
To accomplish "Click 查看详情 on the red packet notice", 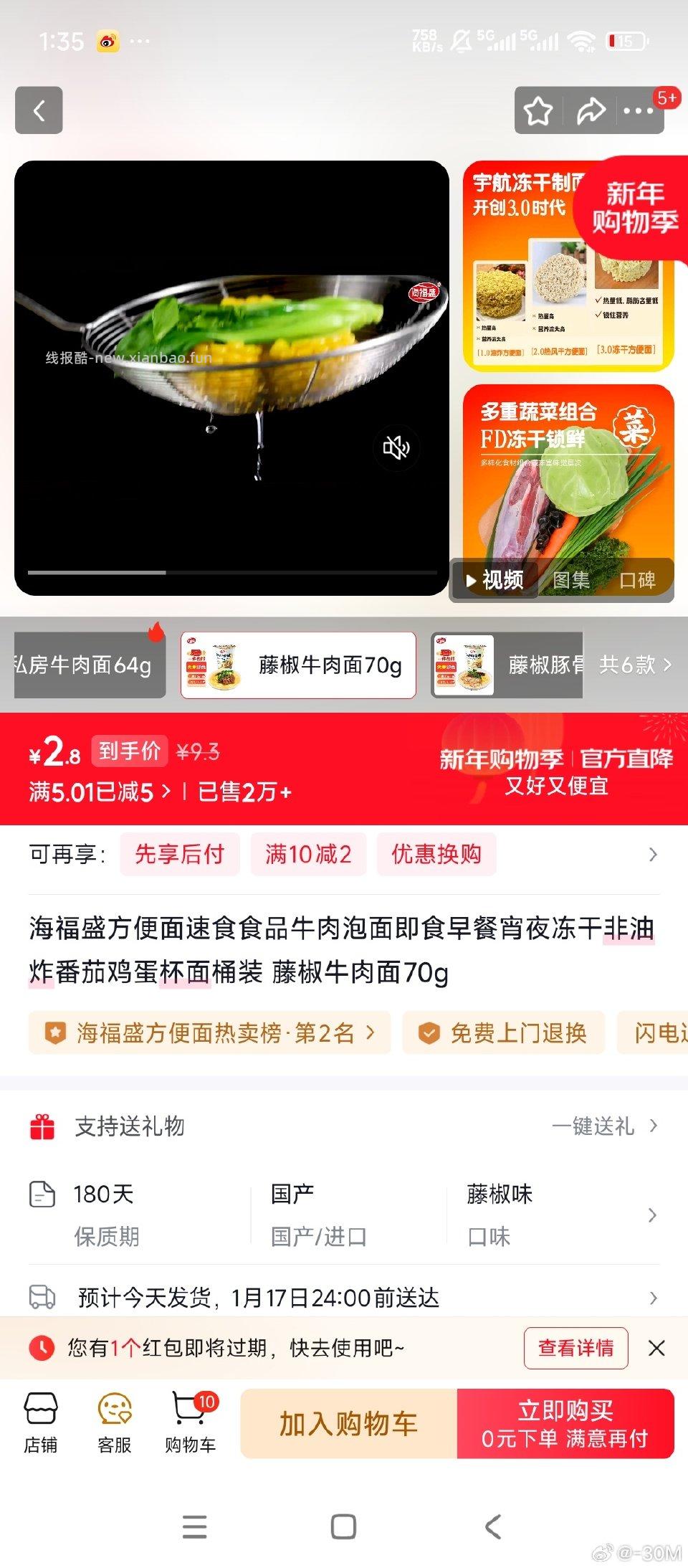I will pos(576,1348).
